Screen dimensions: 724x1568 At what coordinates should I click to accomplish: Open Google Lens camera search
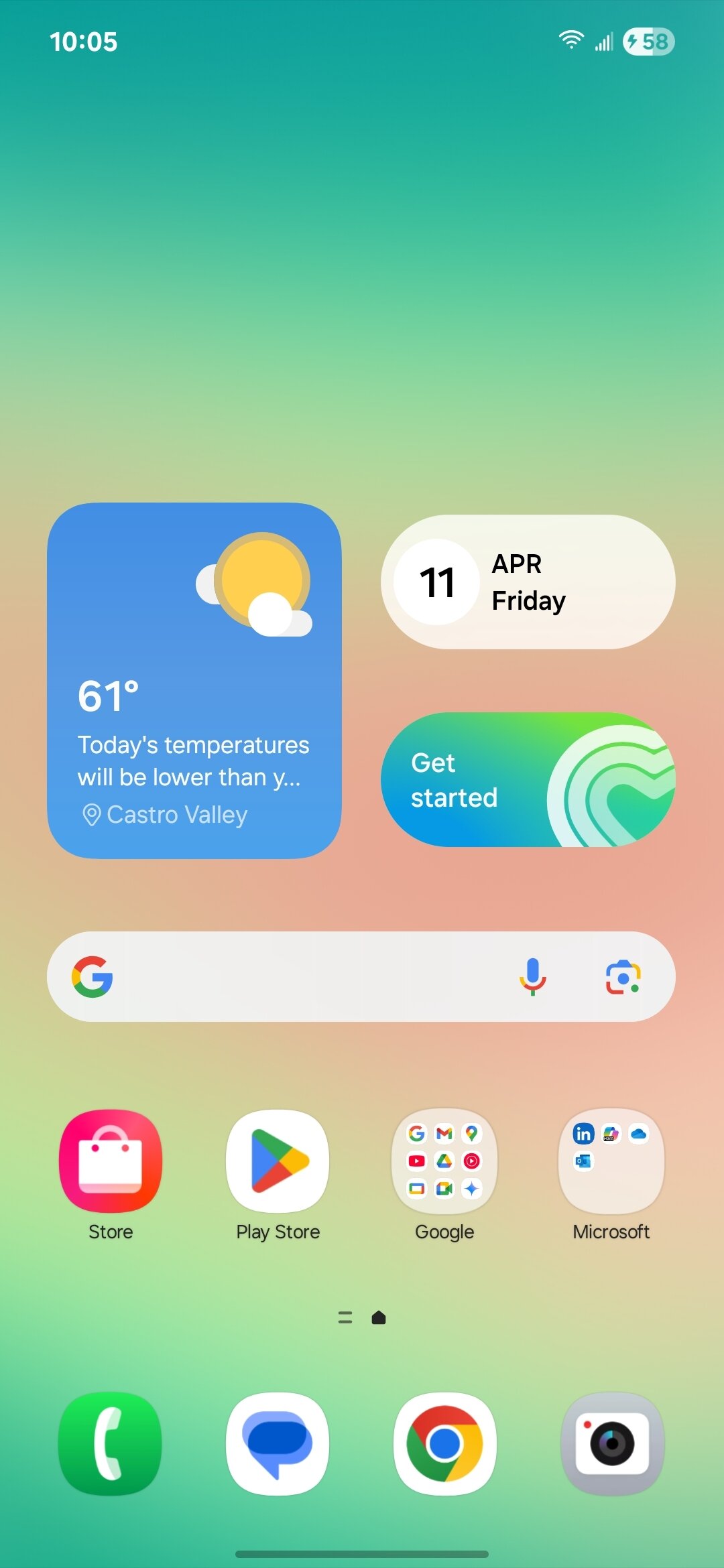click(x=623, y=976)
